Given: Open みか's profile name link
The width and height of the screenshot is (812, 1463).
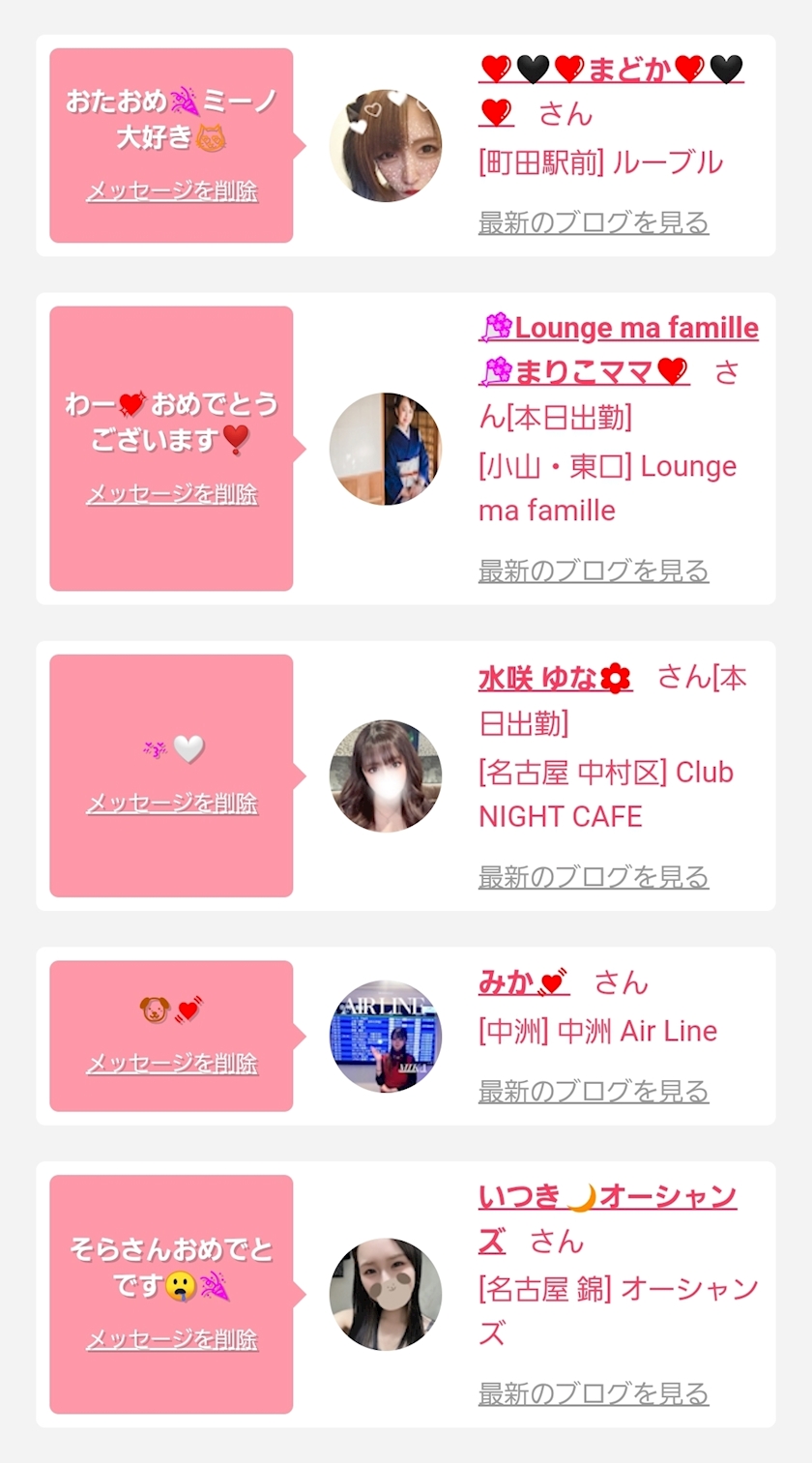Looking at the screenshot, I should click(523, 982).
